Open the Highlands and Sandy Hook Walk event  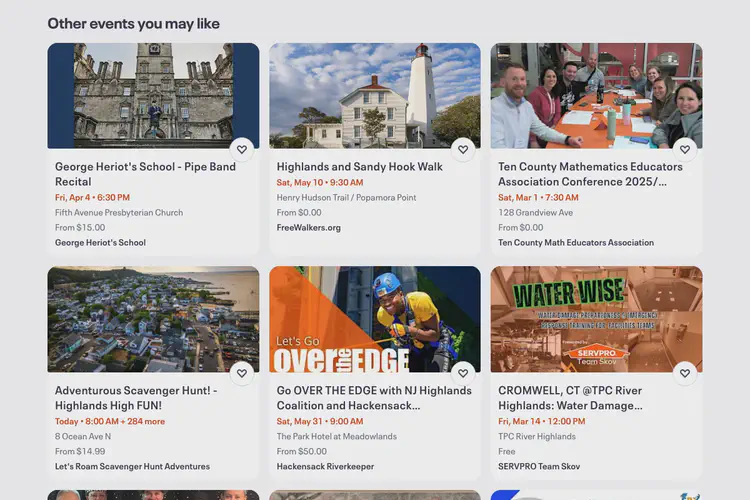click(359, 167)
